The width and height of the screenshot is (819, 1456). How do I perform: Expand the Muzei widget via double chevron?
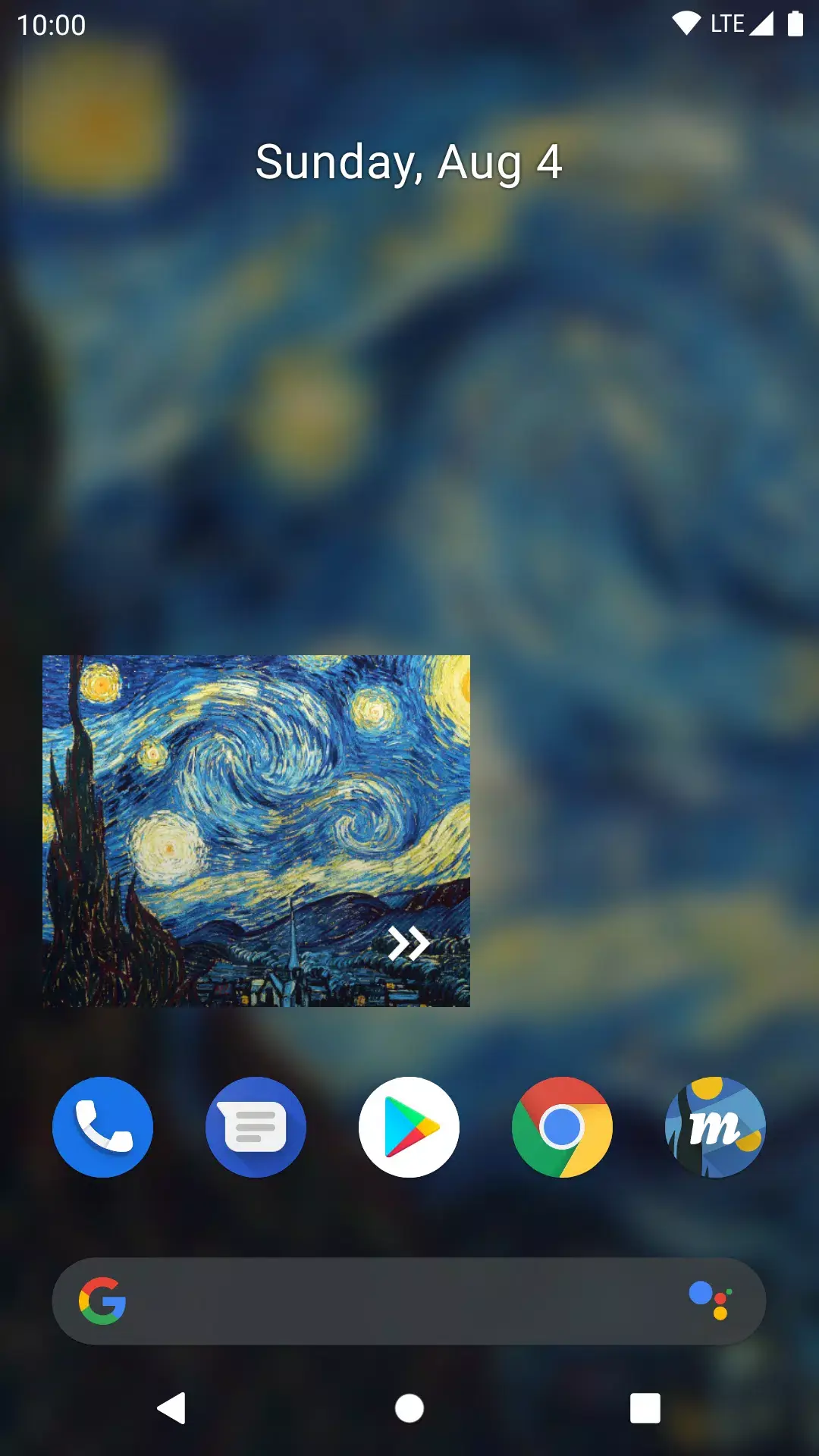[409, 943]
